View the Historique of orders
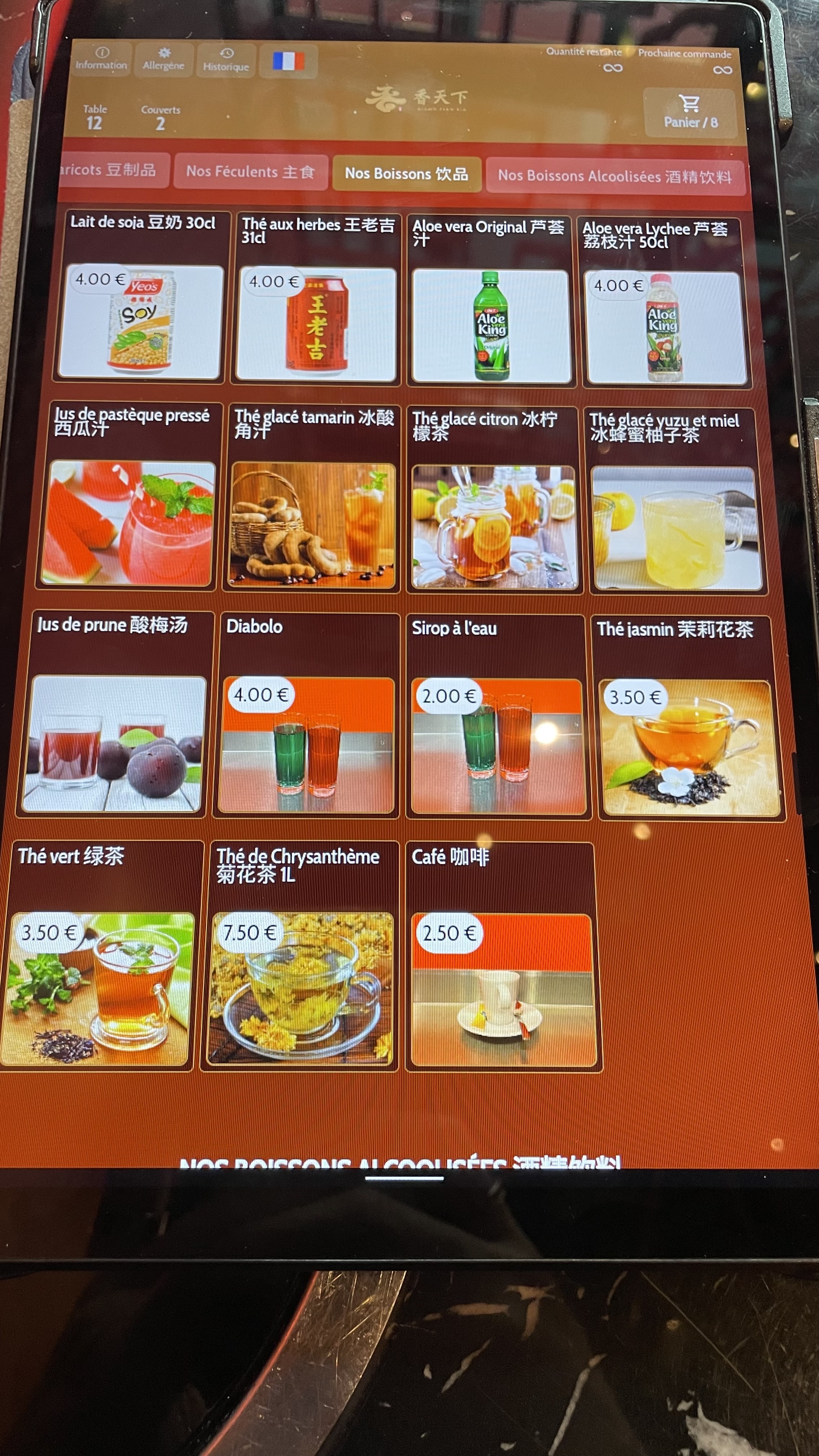The width and height of the screenshot is (819, 1456). pyautogui.click(x=226, y=60)
